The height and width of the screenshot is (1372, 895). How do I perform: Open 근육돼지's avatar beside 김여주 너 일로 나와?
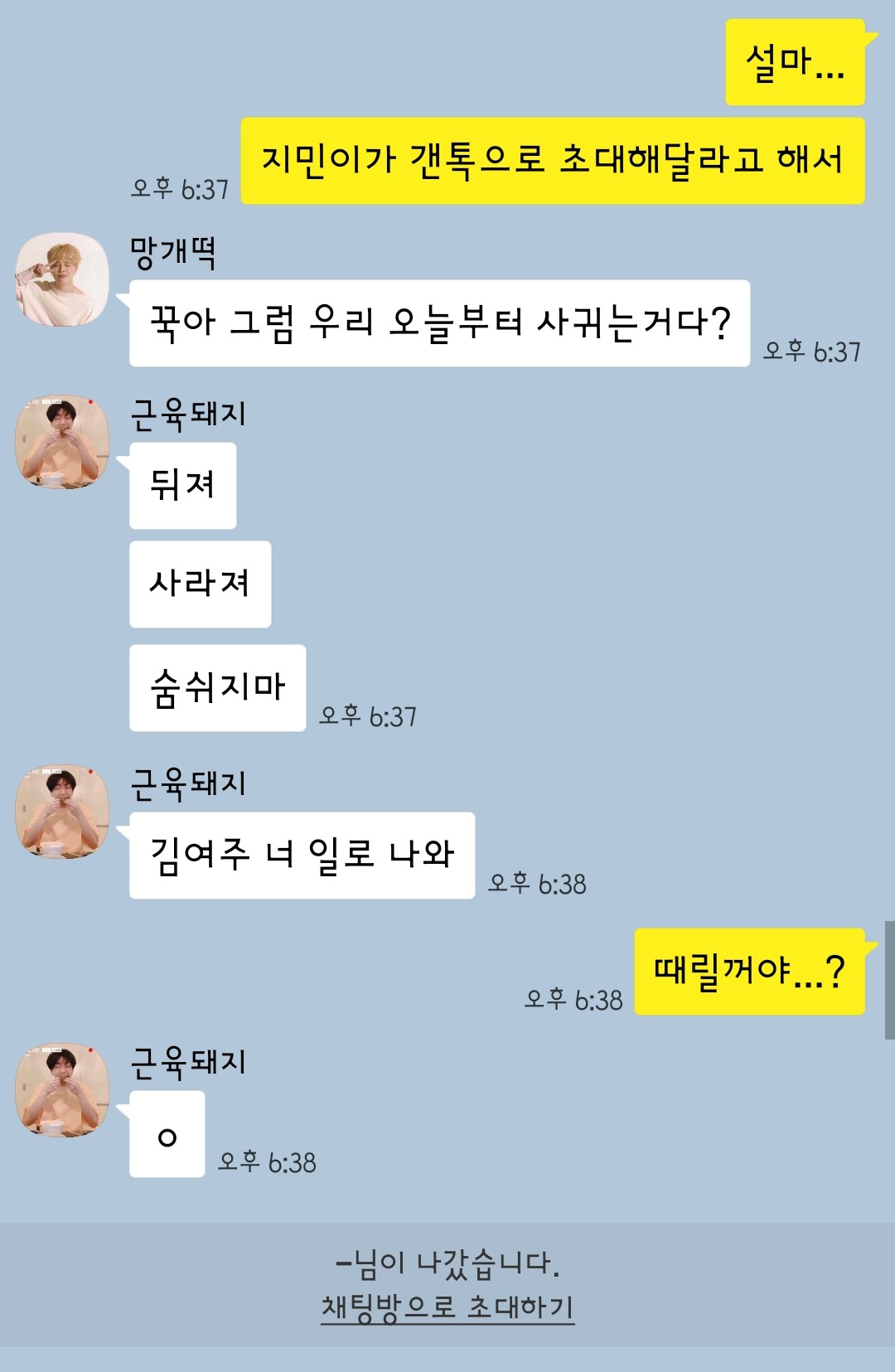click(x=62, y=812)
